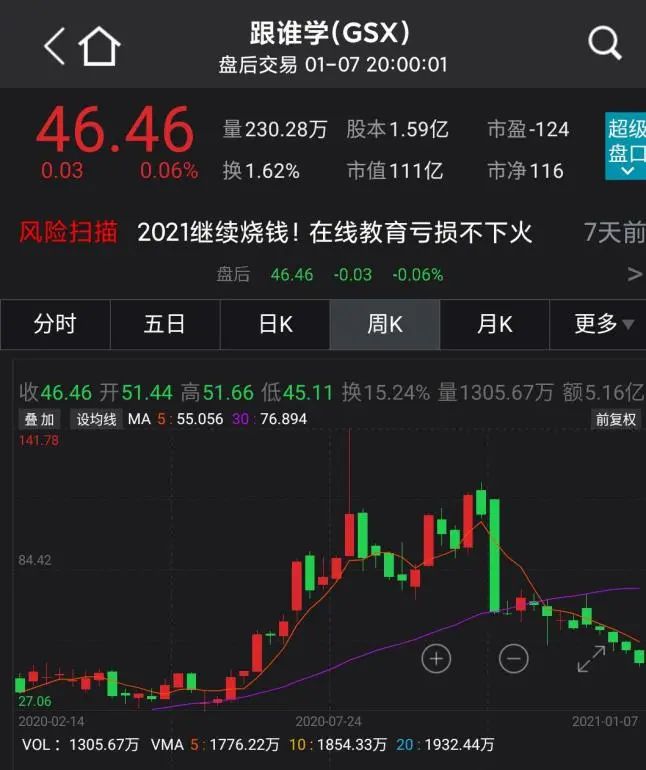Select the 日K chart tab
646x770 pixels.
click(x=275, y=324)
